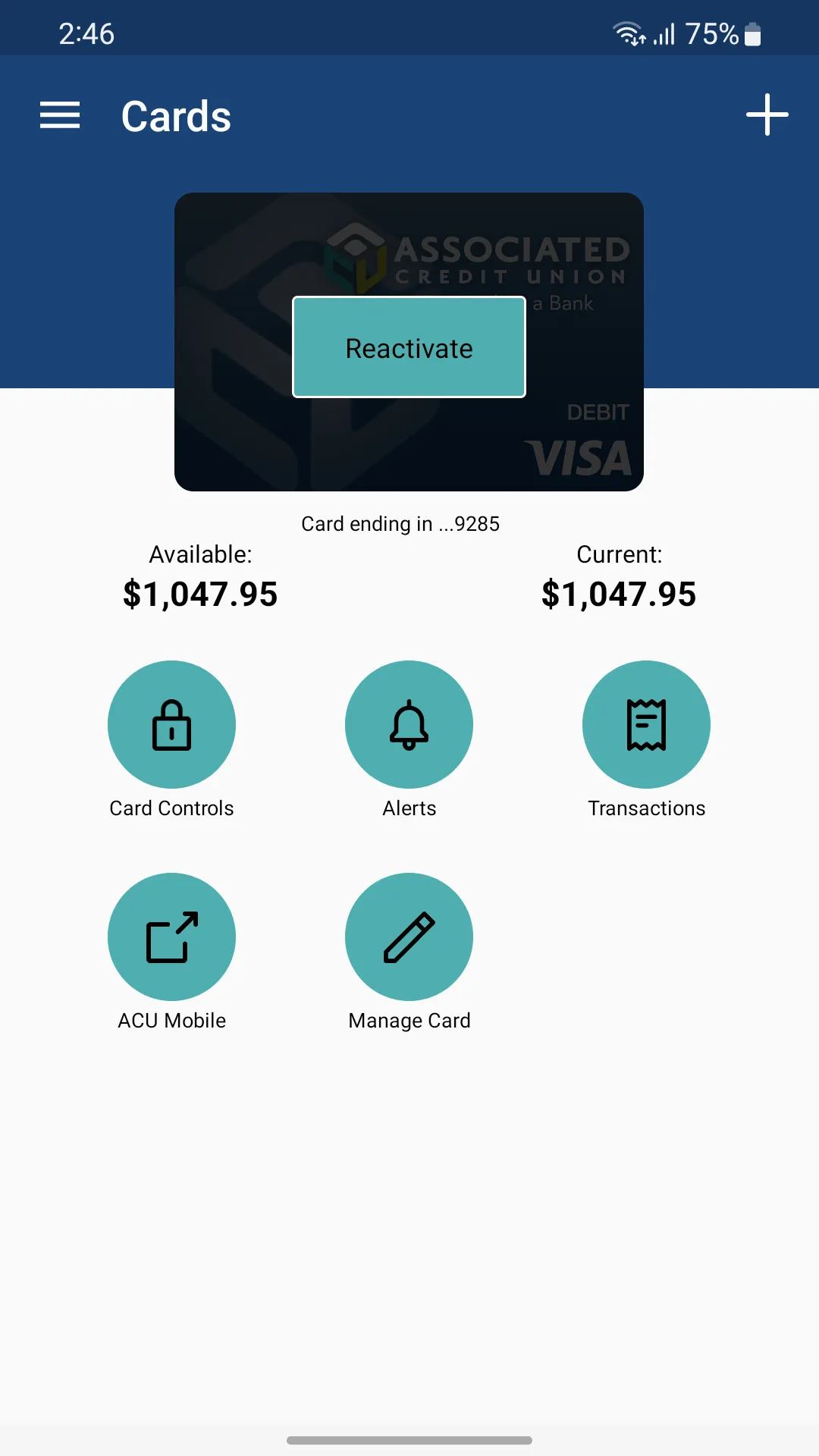The width and height of the screenshot is (819, 1456).
Task: Reactivate the card ending in 9285
Action: click(409, 347)
